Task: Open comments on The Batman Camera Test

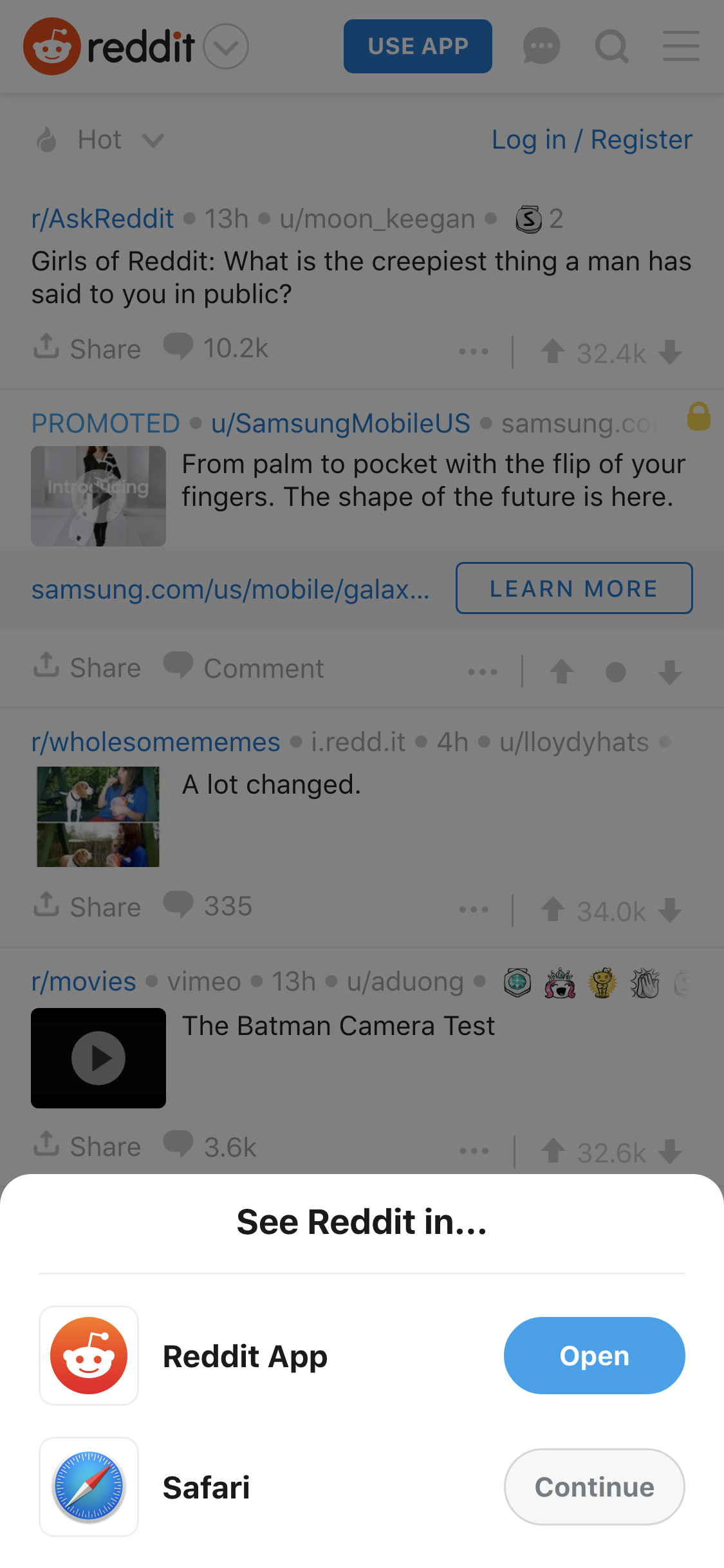Action: pyautogui.click(x=210, y=1146)
